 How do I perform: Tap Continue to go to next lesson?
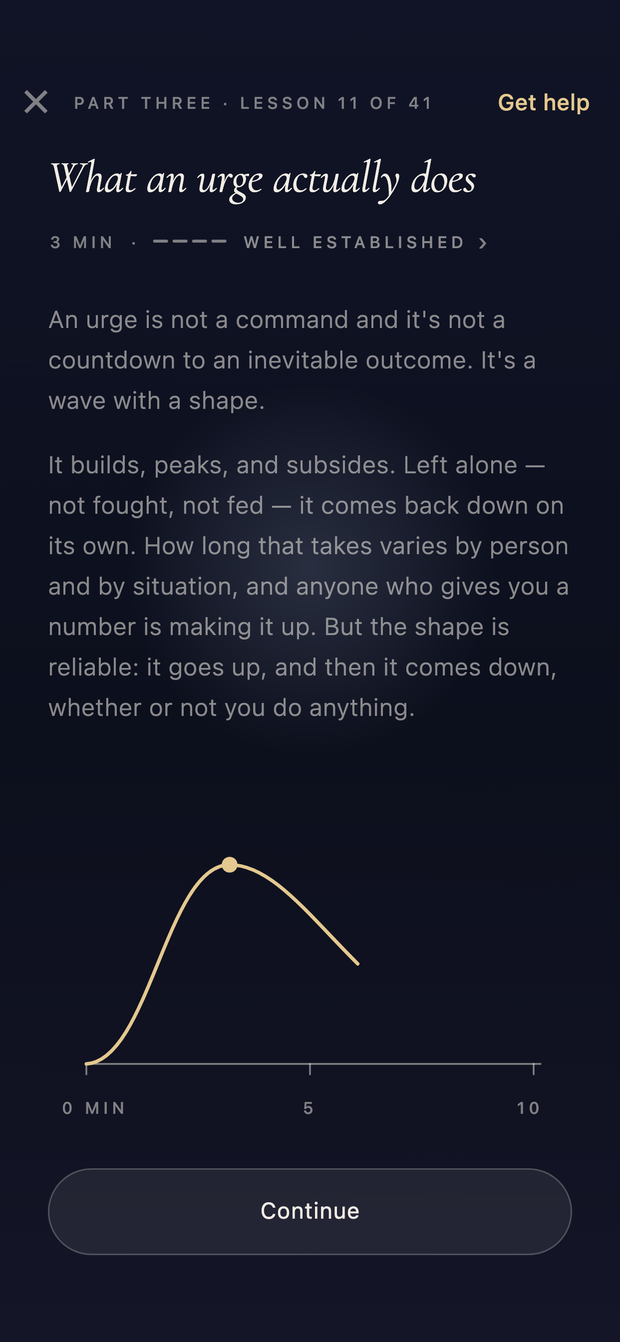[x=310, y=1211]
